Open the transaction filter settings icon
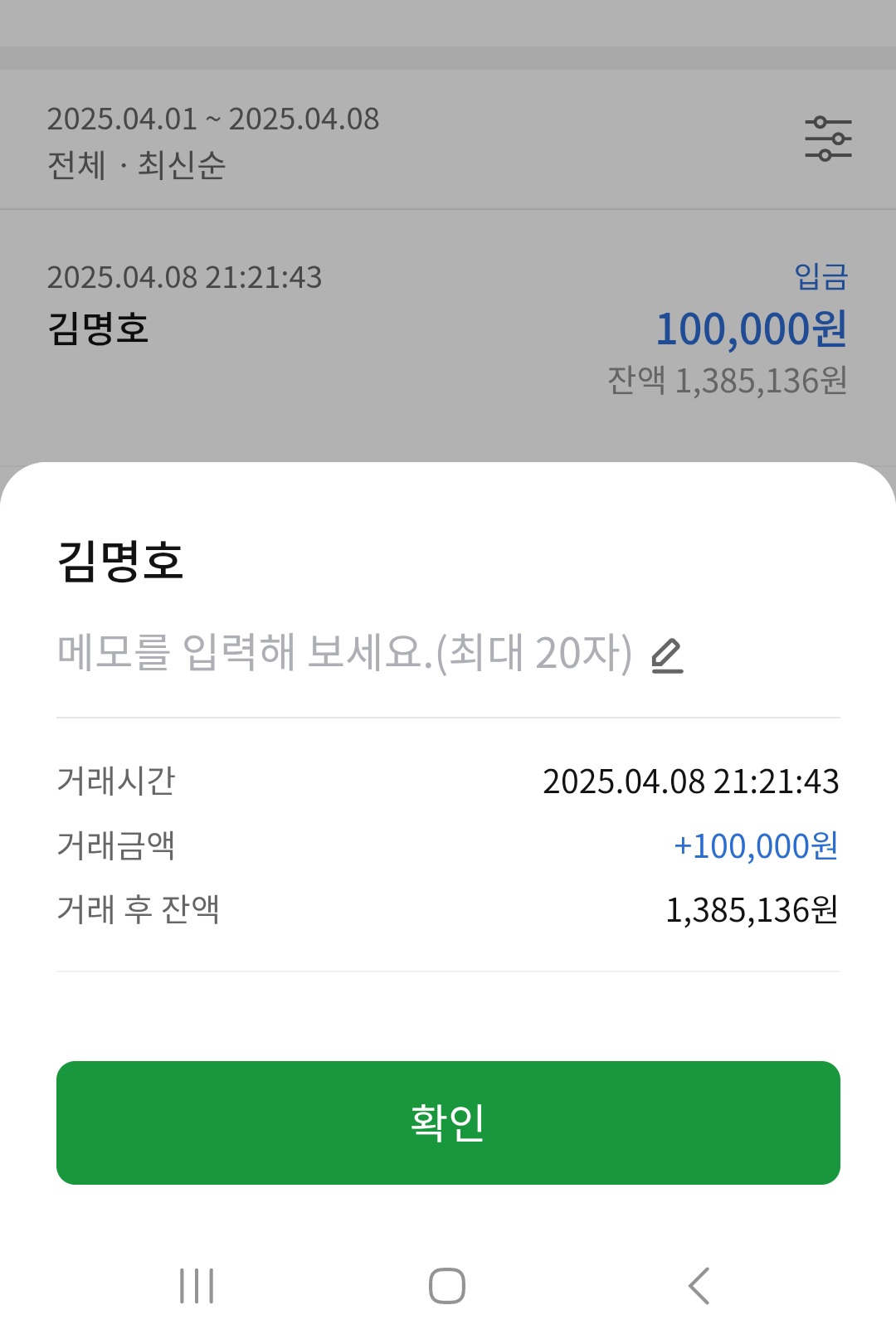 [827, 139]
